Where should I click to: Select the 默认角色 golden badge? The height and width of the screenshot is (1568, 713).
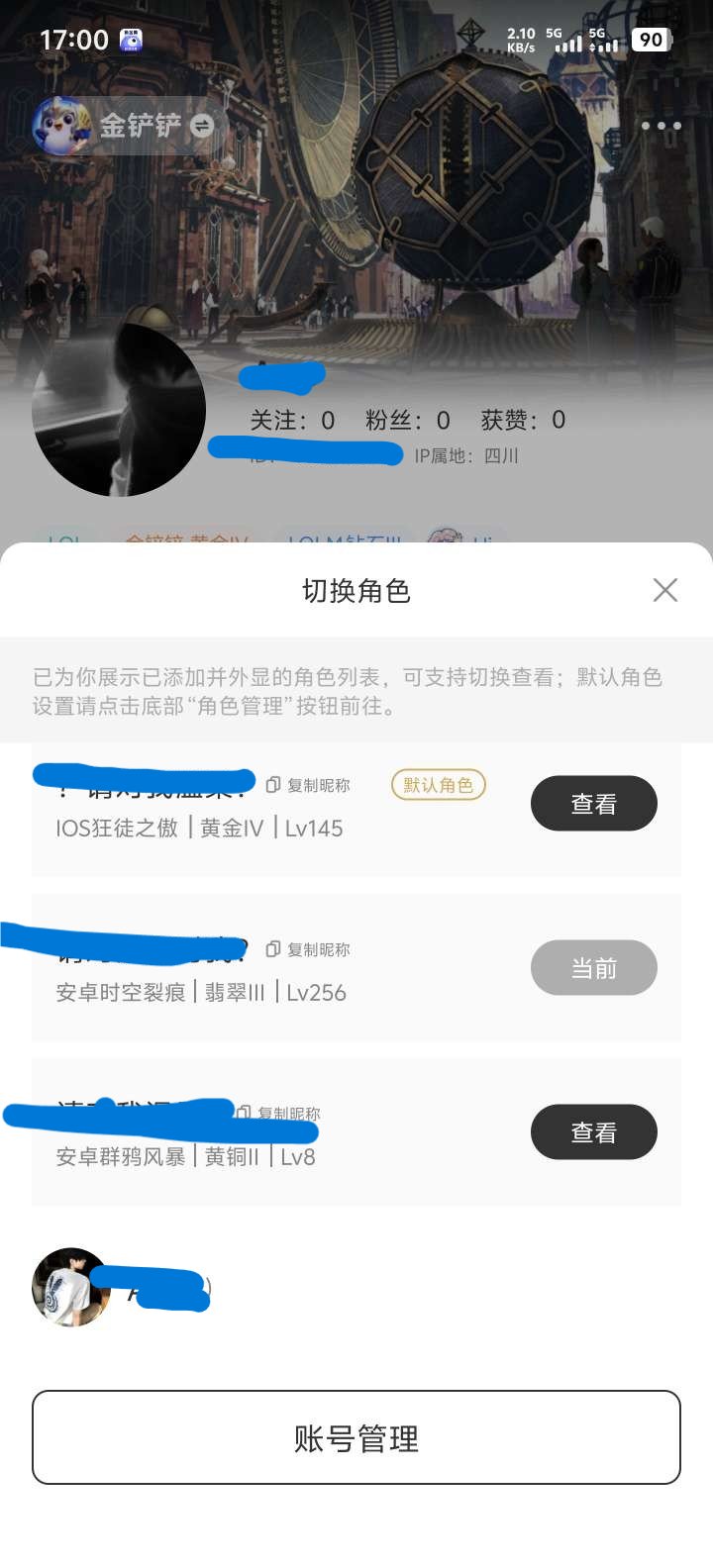tap(439, 784)
